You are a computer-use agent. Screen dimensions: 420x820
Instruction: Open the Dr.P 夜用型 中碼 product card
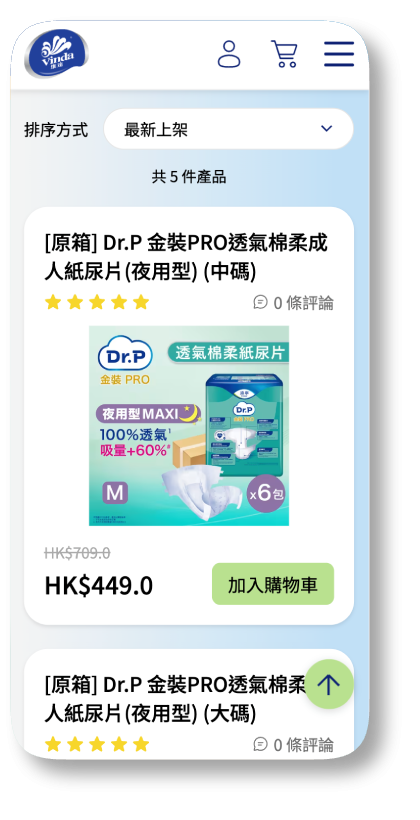tap(189, 416)
